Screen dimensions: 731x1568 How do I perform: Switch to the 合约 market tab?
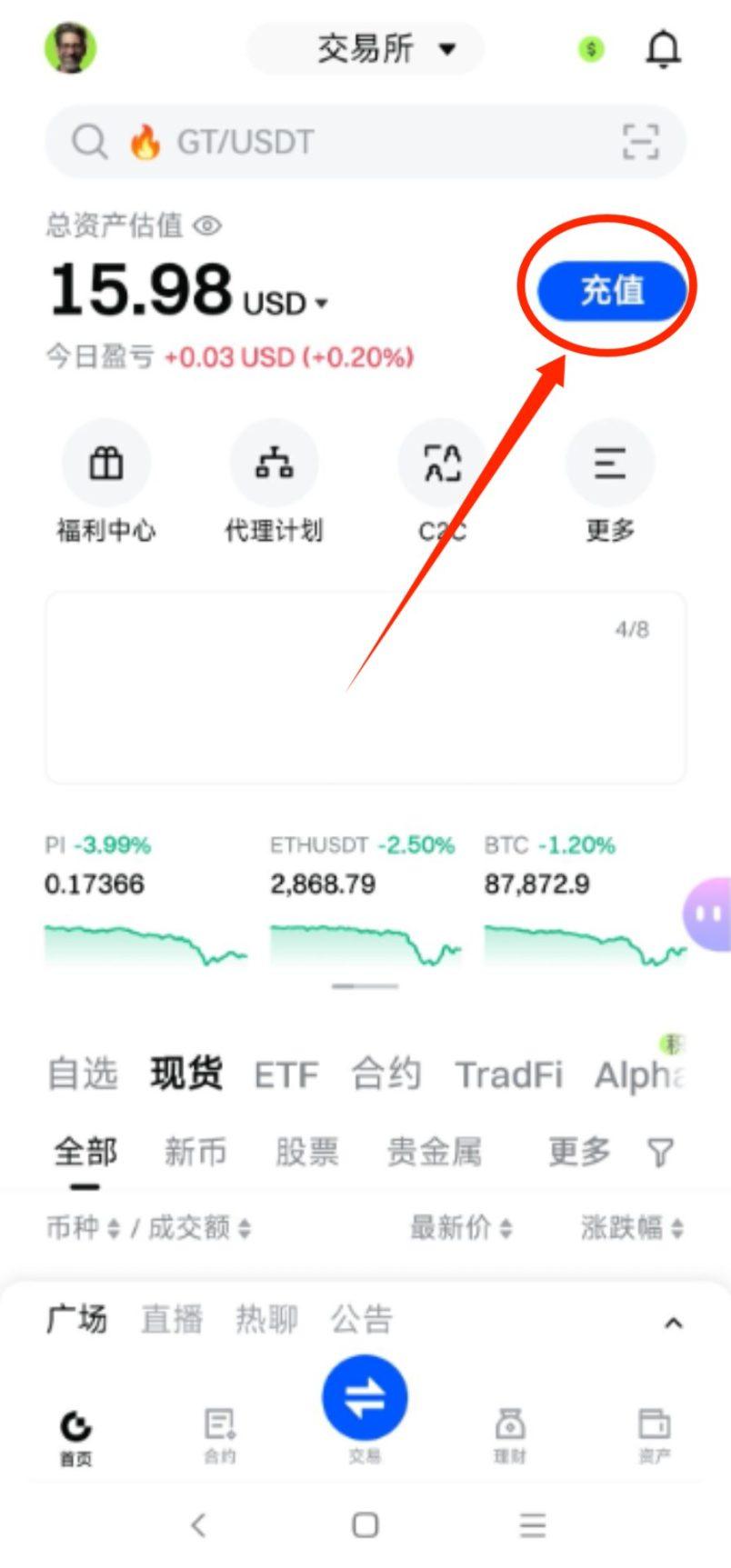pyautogui.click(x=386, y=1074)
